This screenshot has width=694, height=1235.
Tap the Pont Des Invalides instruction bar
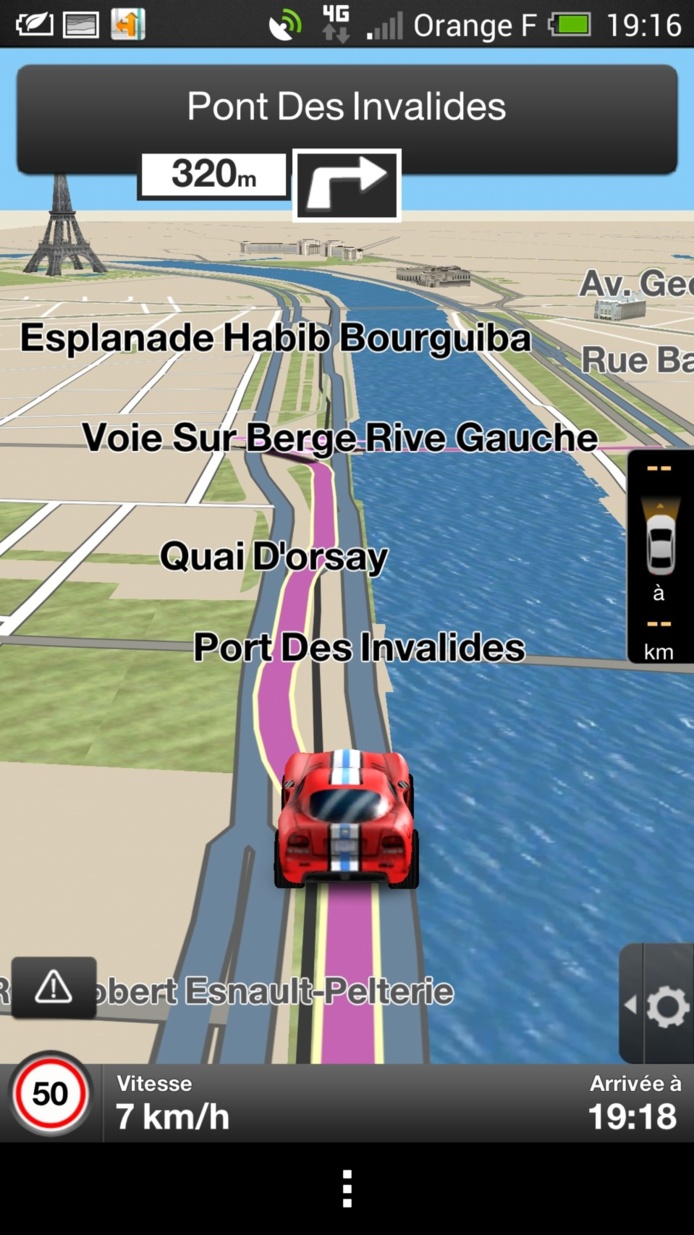click(x=346, y=107)
